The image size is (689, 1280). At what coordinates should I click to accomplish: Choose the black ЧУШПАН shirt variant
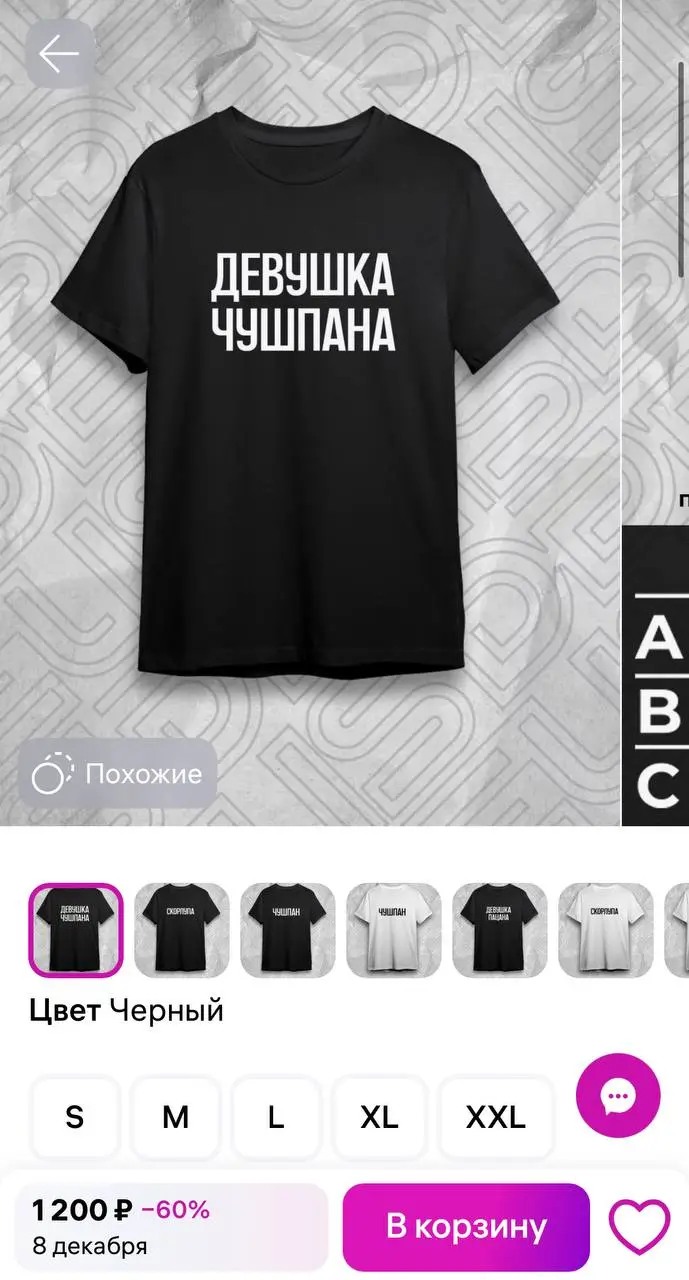click(x=288, y=930)
